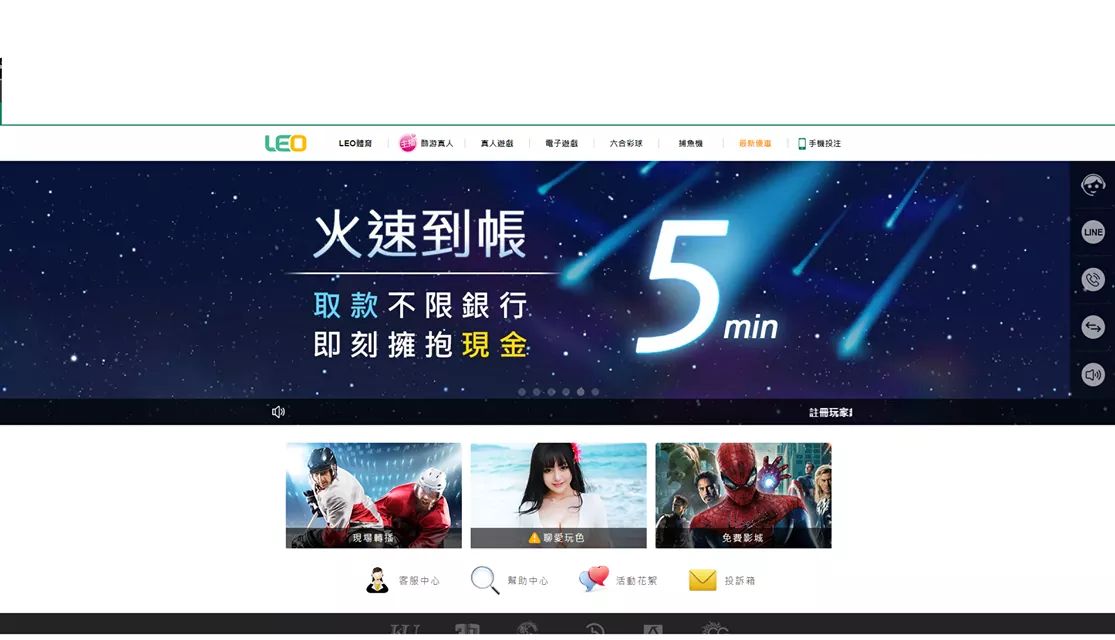Select 真人遊戲 in the top menu
The image size is (1115, 640).
click(x=497, y=144)
